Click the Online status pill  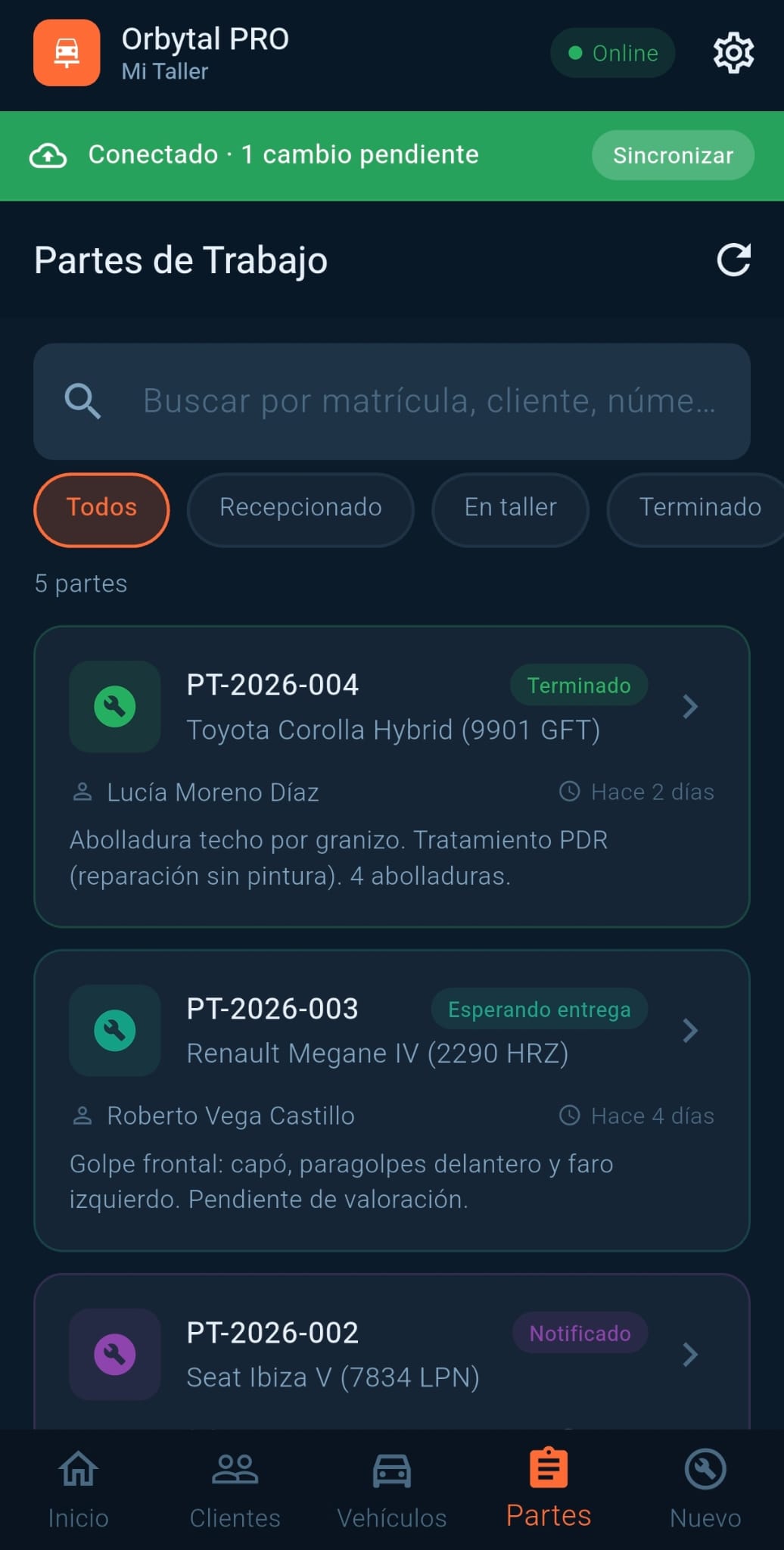tap(612, 53)
